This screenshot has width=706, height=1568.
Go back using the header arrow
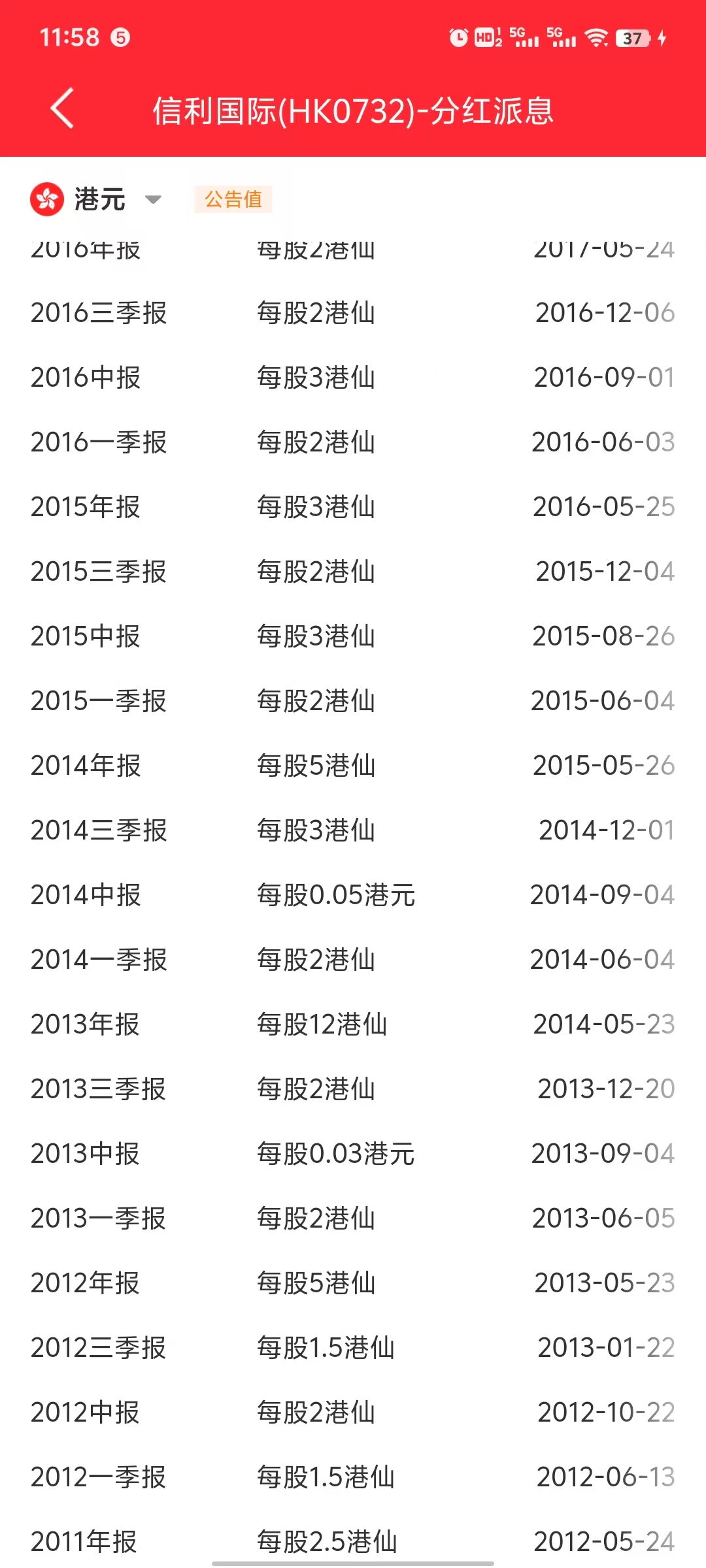(x=62, y=108)
